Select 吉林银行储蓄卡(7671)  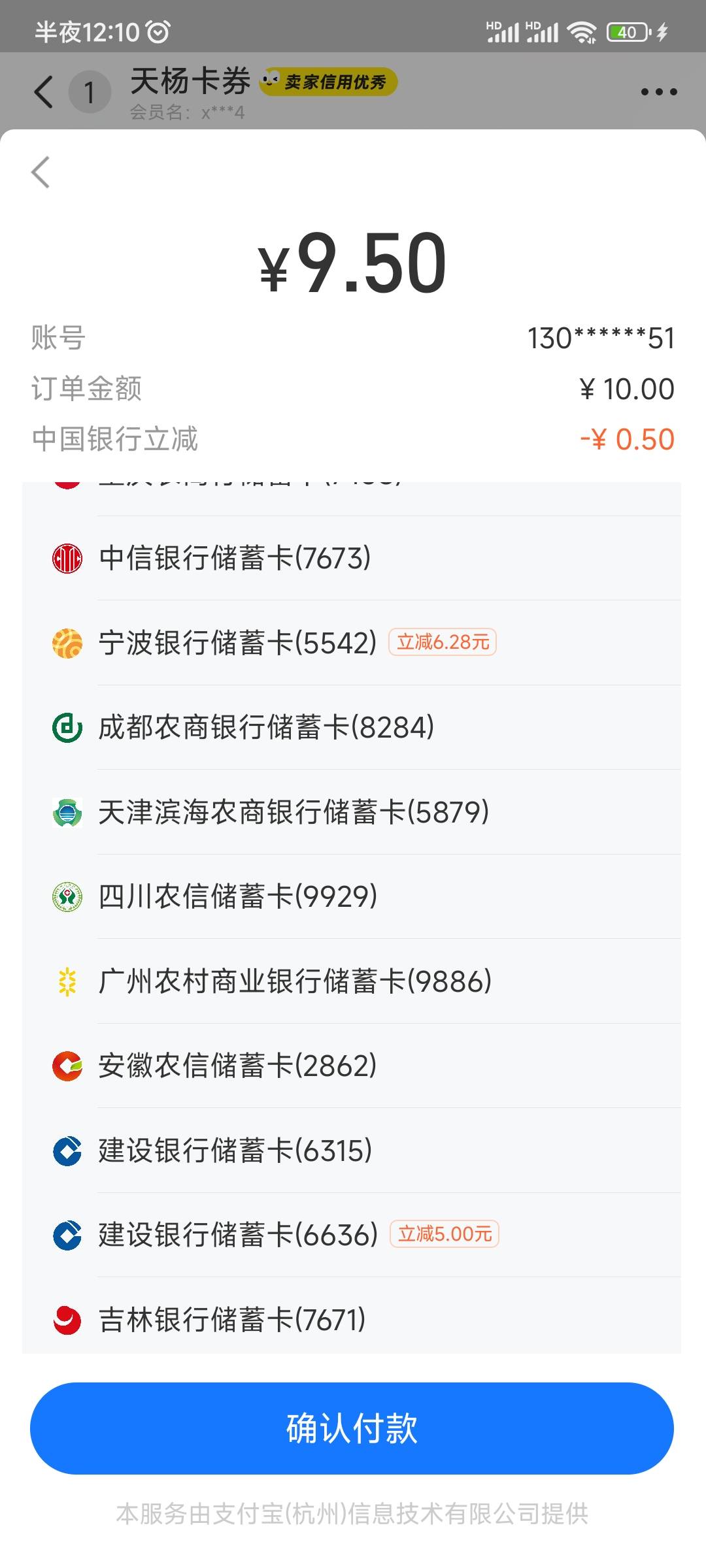tap(352, 1316)
